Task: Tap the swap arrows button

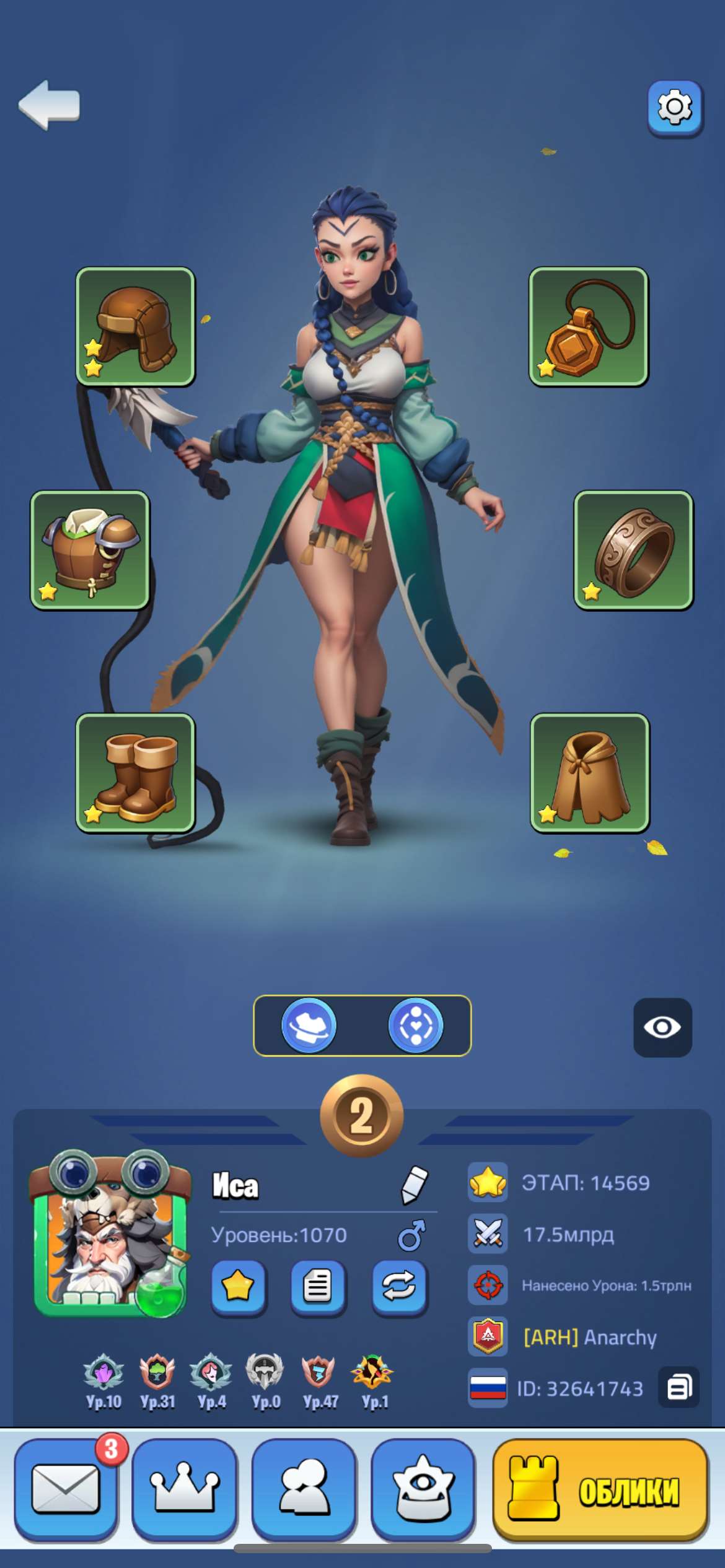Action: [399, 1287]
